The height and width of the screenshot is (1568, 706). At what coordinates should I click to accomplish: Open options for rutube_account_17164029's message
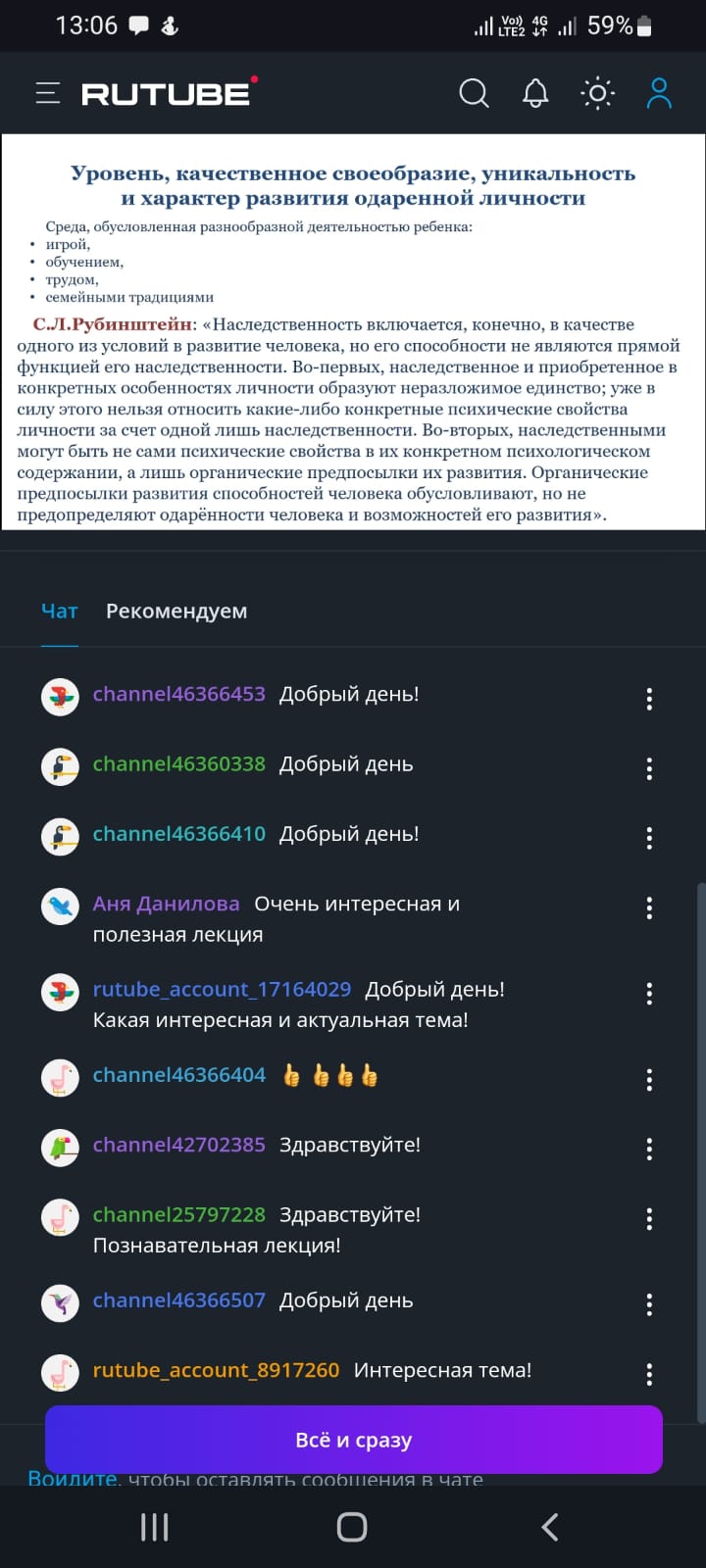(x=649, y=994)
